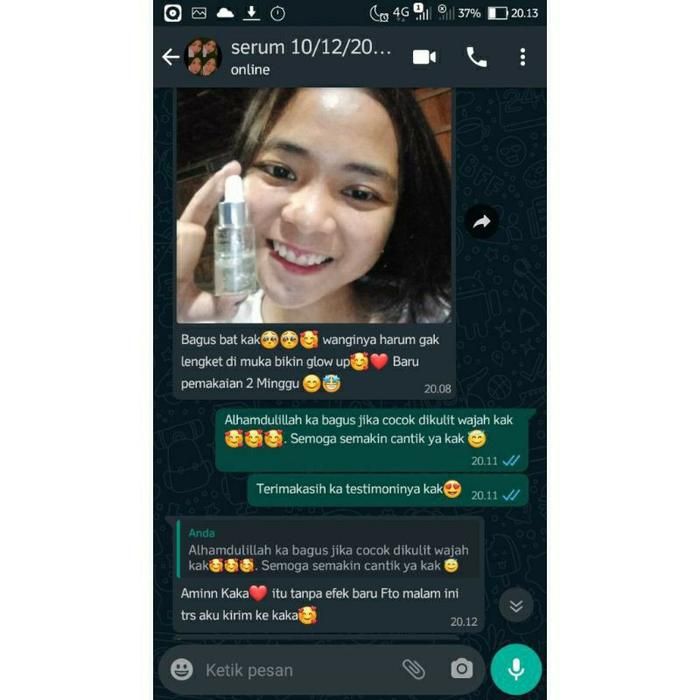Record a voice message
Viewport: 700px width, 700px height.
516,669
